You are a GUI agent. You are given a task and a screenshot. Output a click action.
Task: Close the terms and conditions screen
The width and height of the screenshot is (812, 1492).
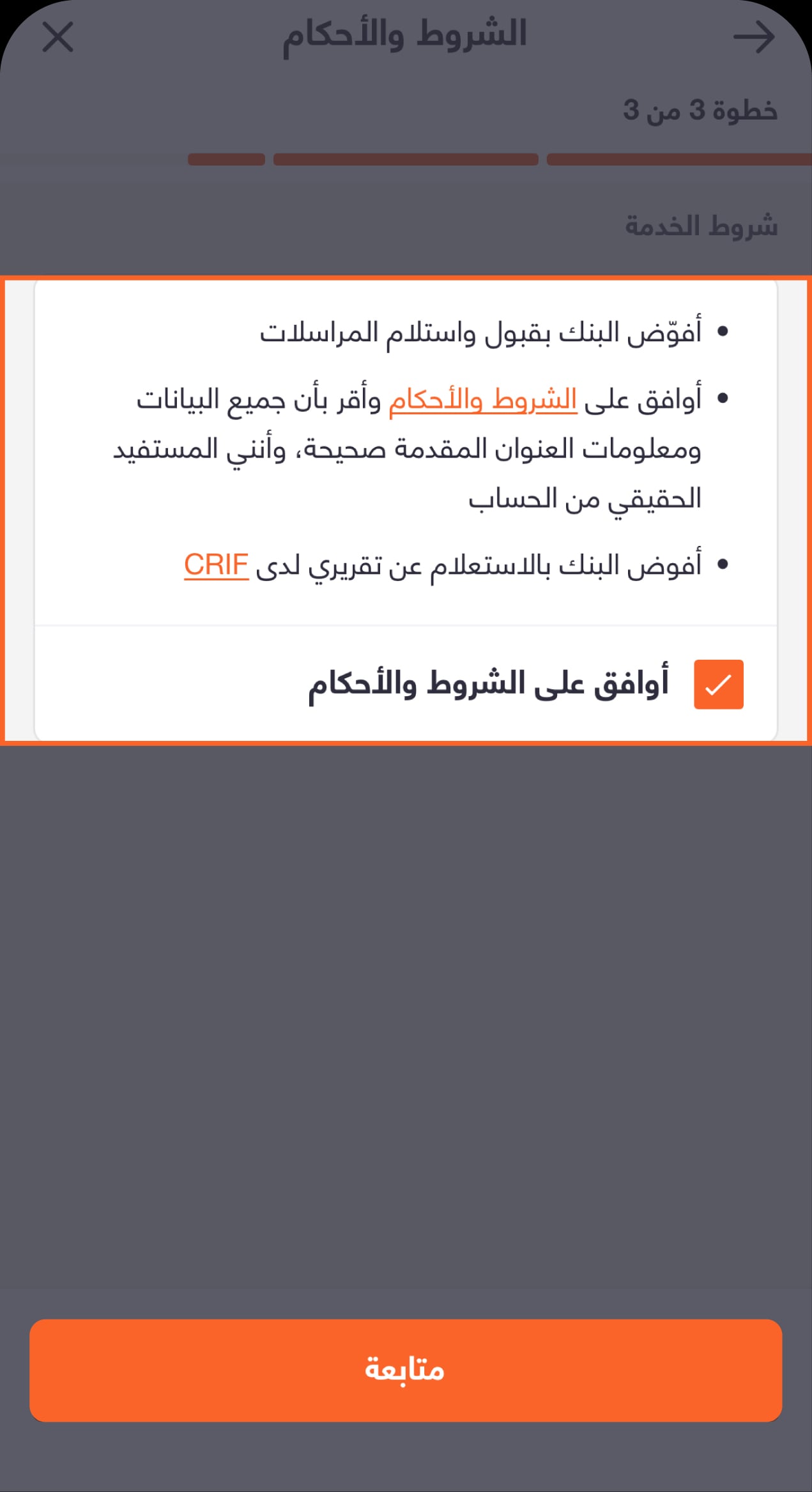(58, 36)
